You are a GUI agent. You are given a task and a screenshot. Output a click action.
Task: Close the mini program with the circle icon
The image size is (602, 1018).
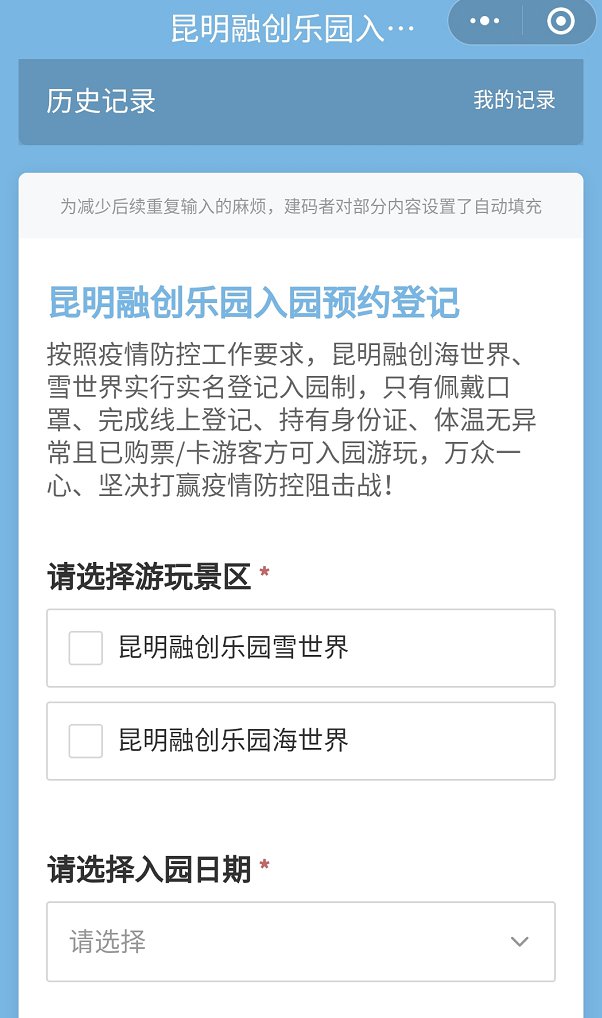pos(561,21)
